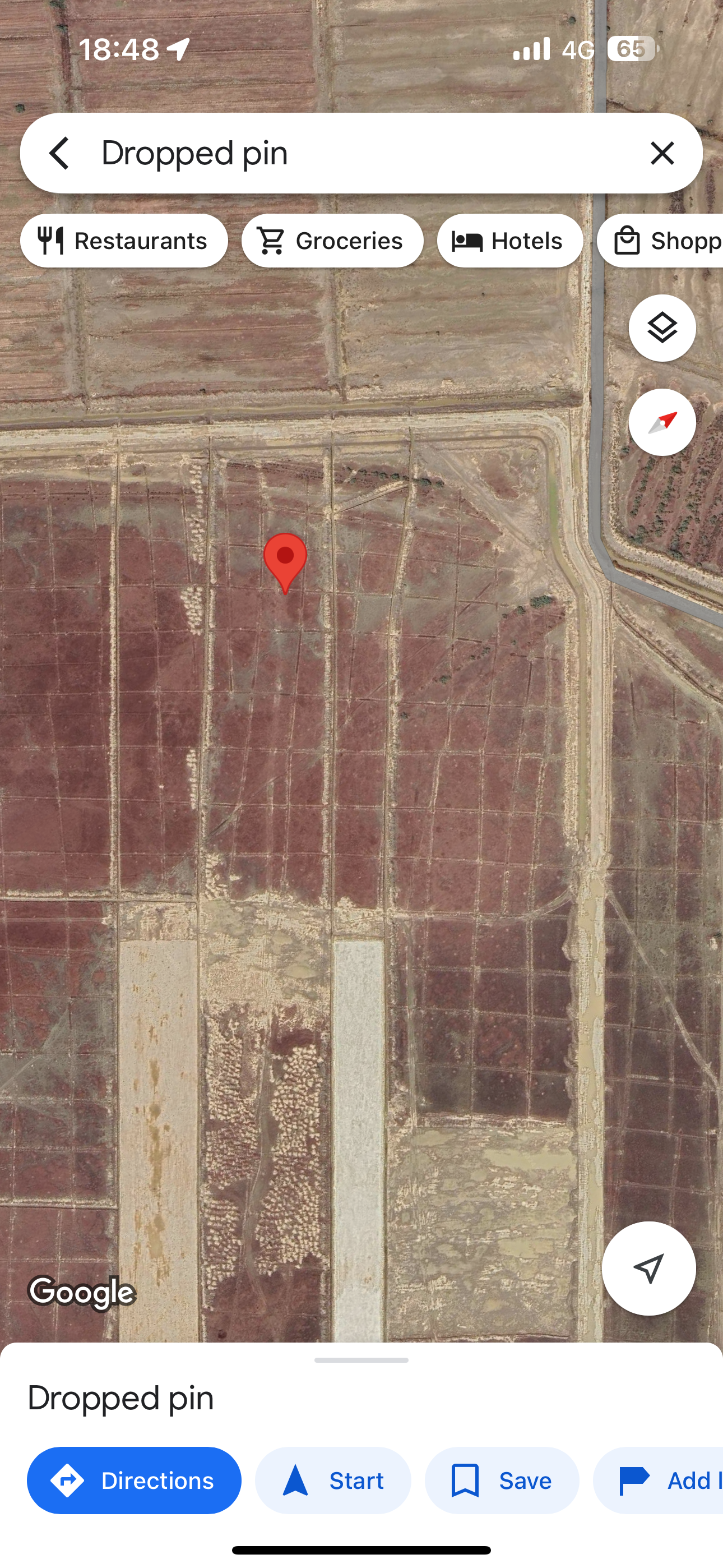Reset map orientation with the compass
The image size is (723, 1568).
pos(662,422)
